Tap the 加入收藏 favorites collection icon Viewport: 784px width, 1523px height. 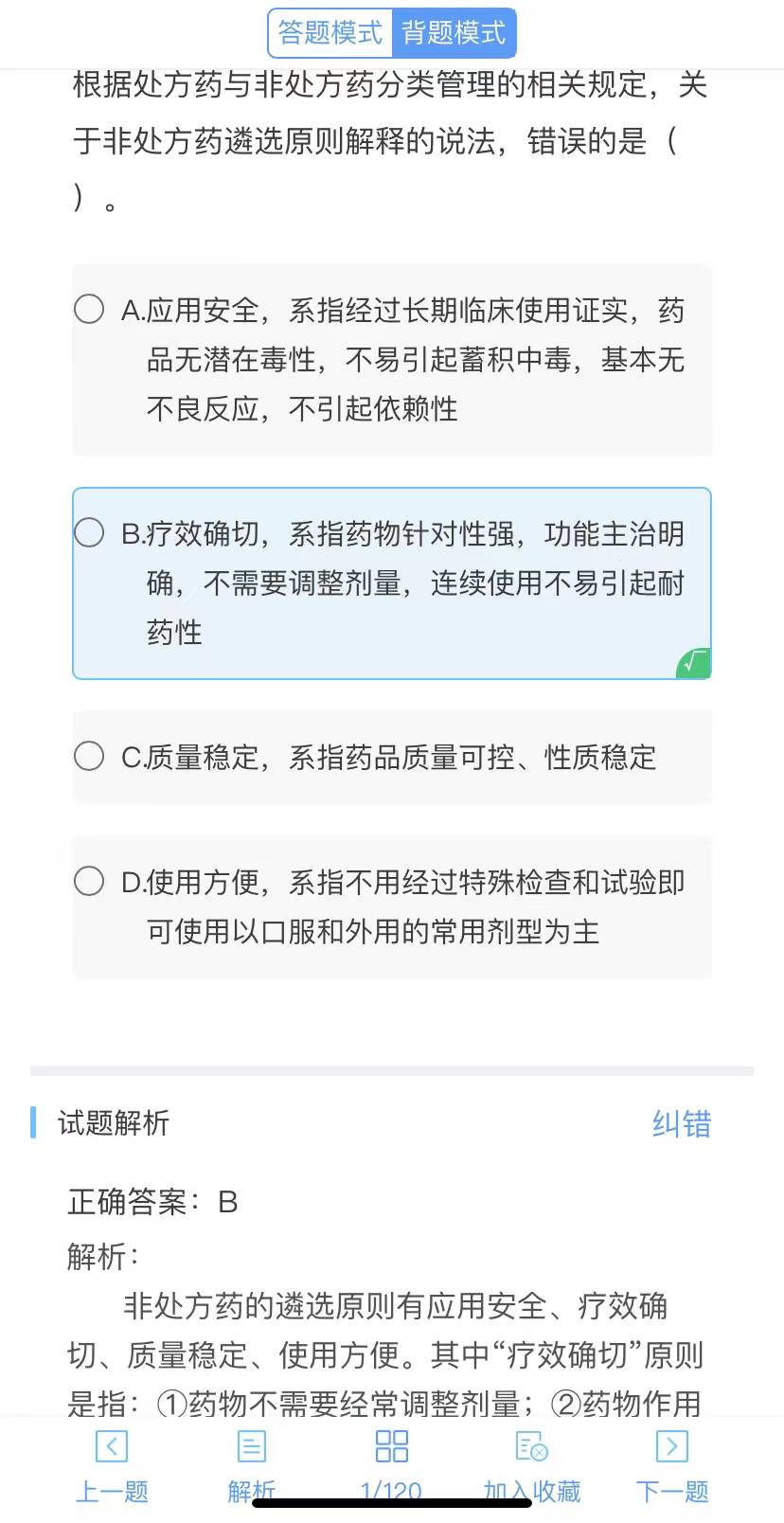point(531,1447)
